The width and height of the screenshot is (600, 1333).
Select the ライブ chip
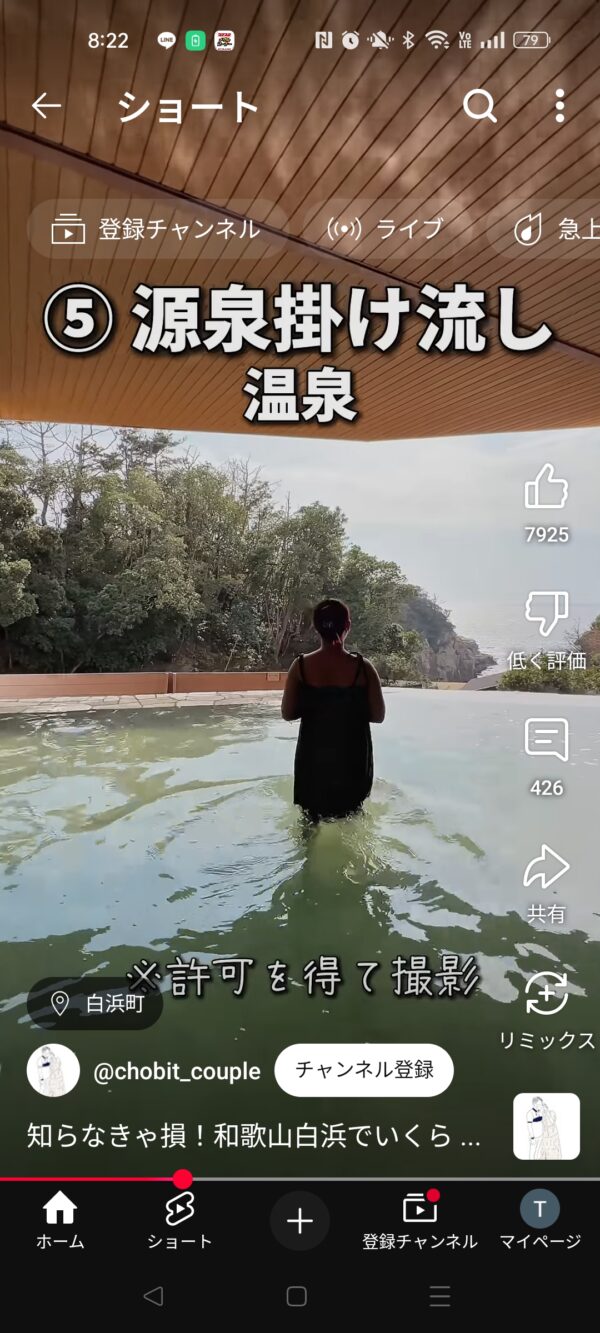(386, 229)
